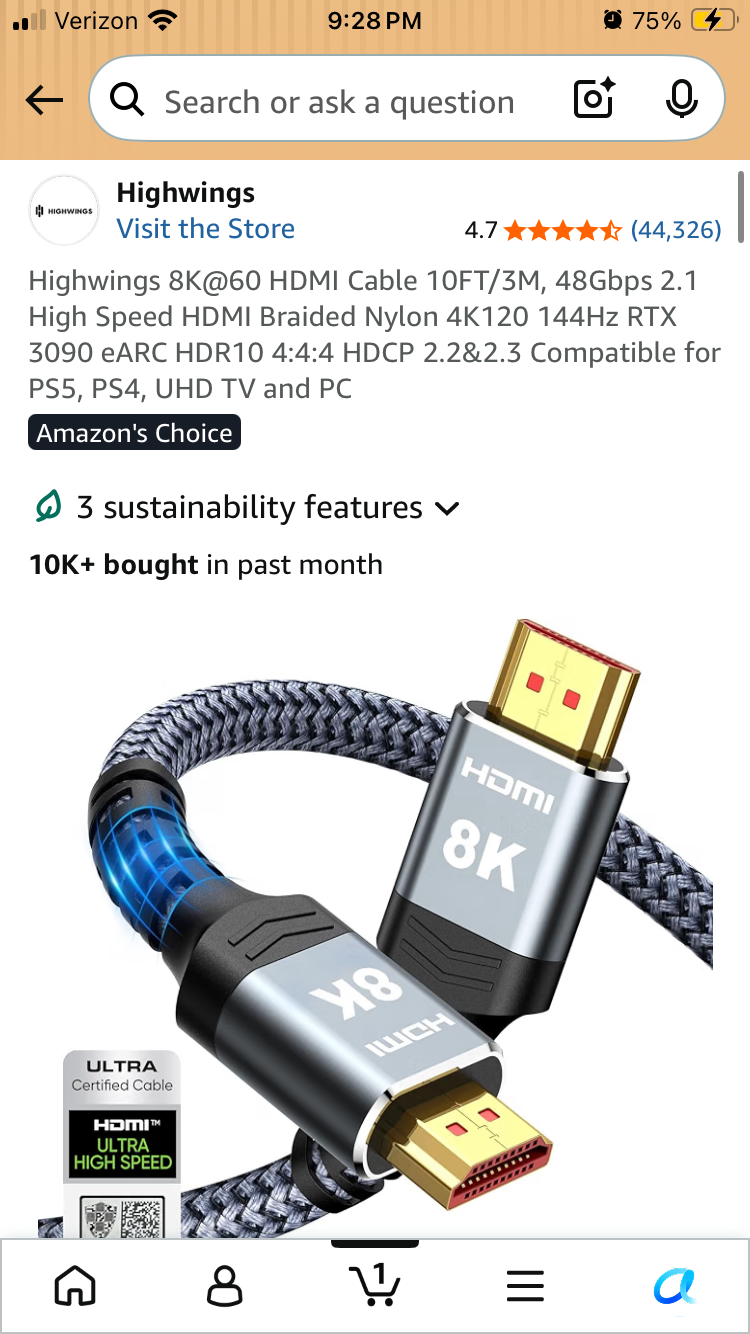Open the camera lens search icon
Screen dimensions: 750x1334
[594, 99]
